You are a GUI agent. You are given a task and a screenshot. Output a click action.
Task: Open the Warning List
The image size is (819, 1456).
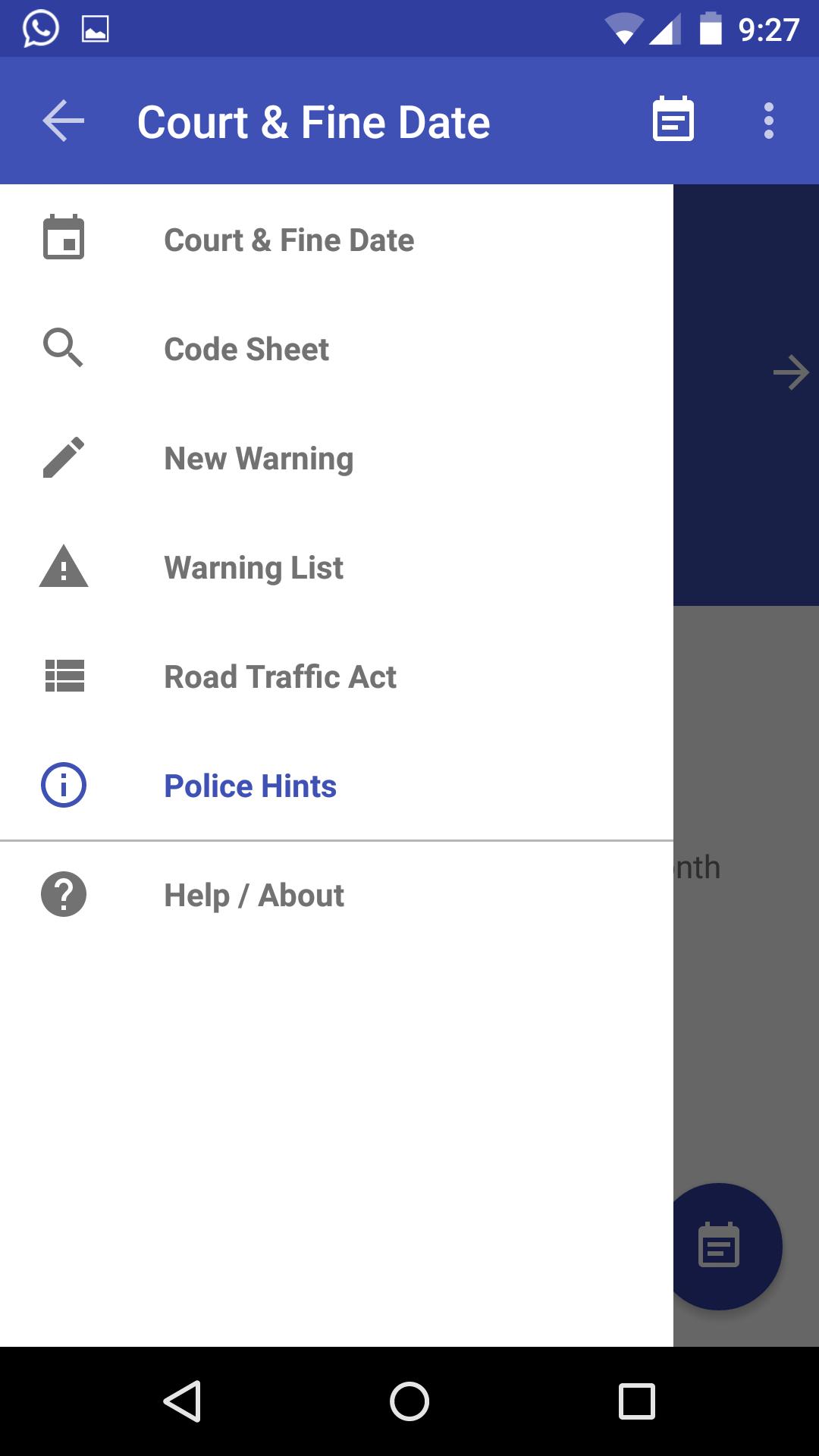[253, 568]
